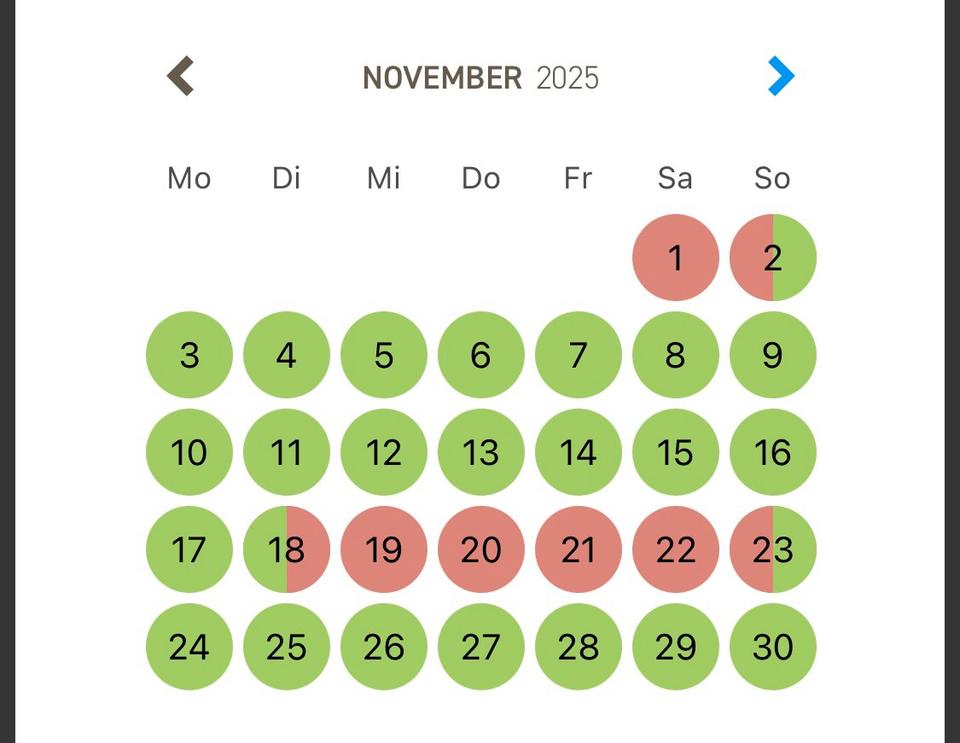Select November 3 in the calendar

(x=189, y=355)
